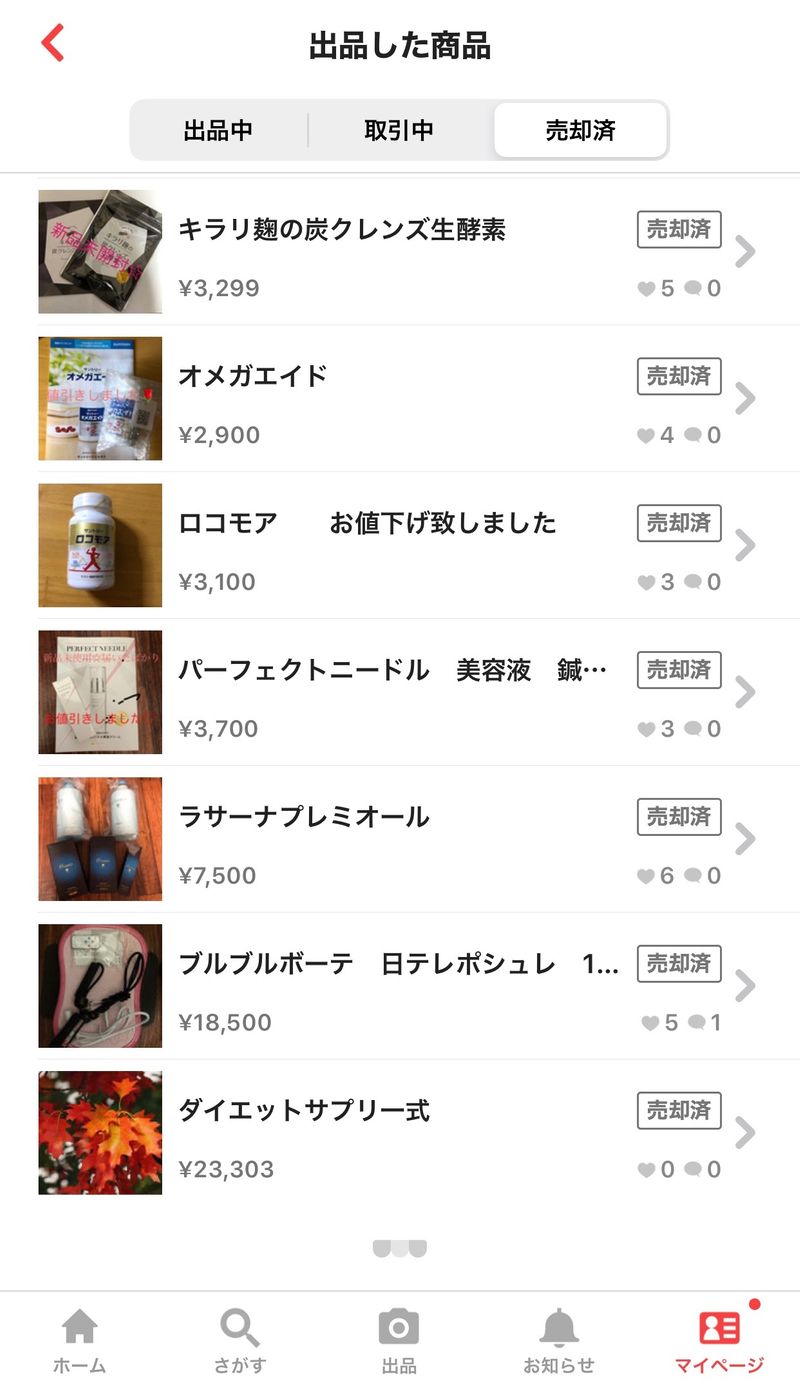Open the パーフェクトニードル 美容液 item
Image resolution: width=800 pixels, height=1386 pixels.
(x=400, y=692)
